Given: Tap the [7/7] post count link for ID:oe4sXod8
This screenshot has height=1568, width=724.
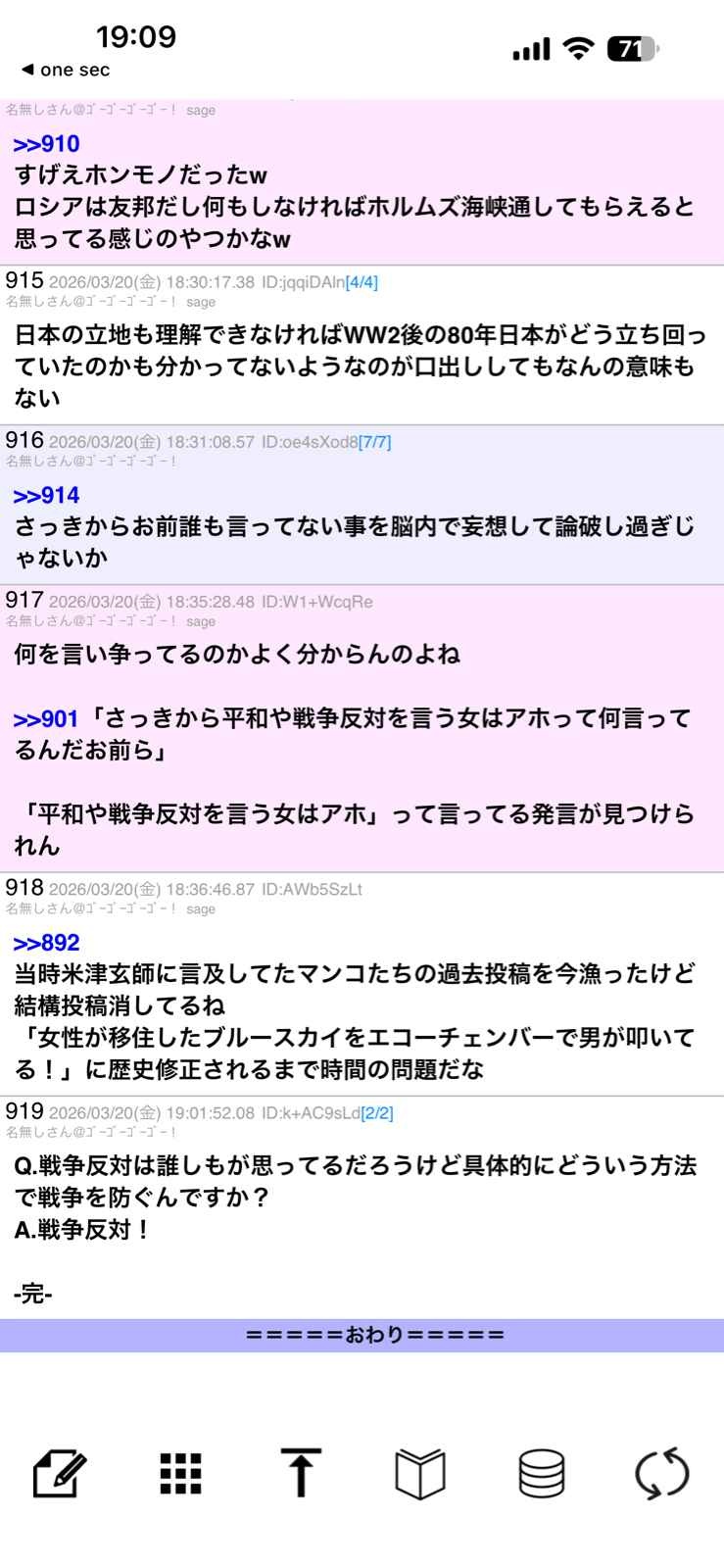Looking at the screenshot, I should [x=376, y=441].
